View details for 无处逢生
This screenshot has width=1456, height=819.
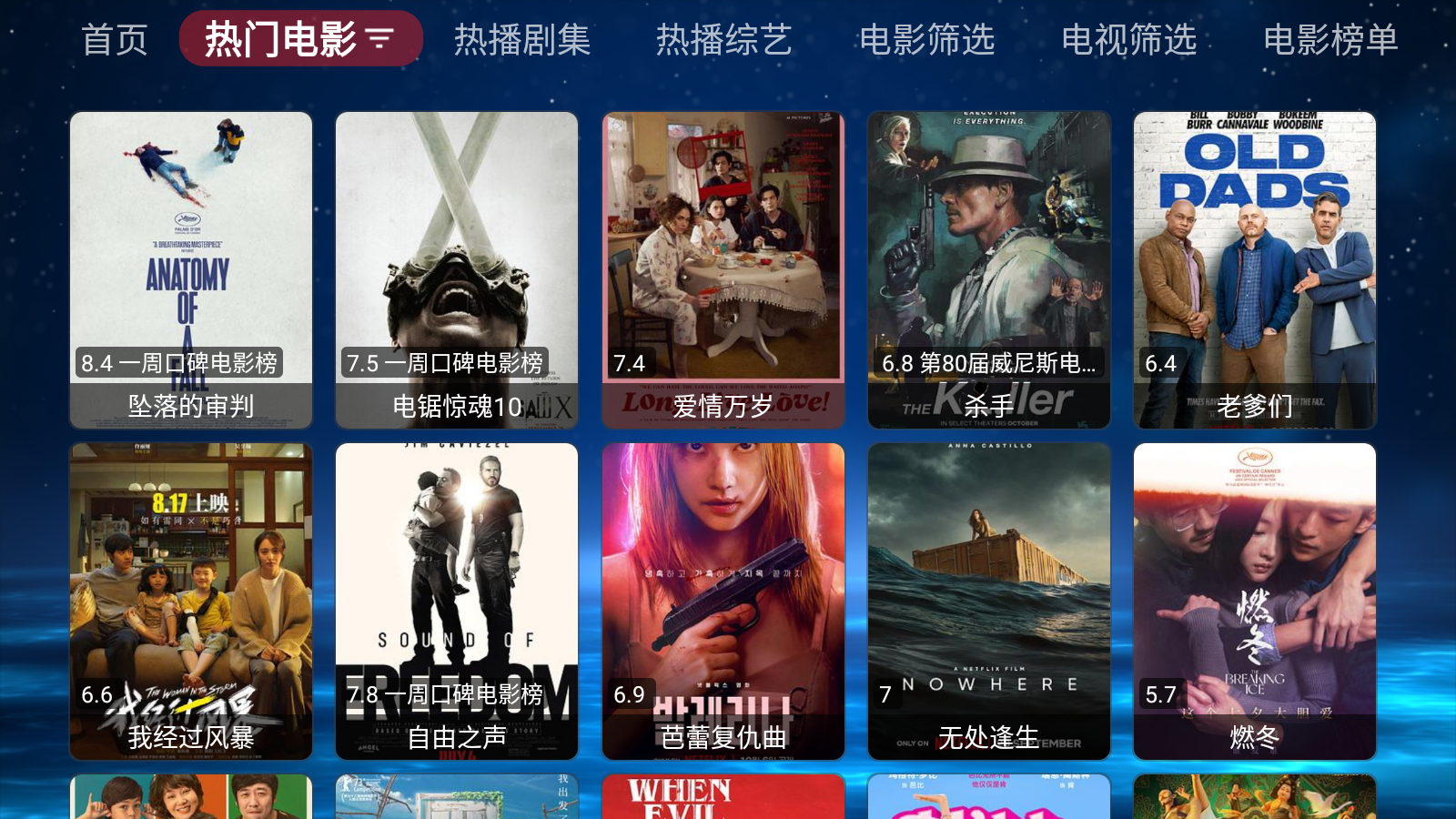(989, 601)
